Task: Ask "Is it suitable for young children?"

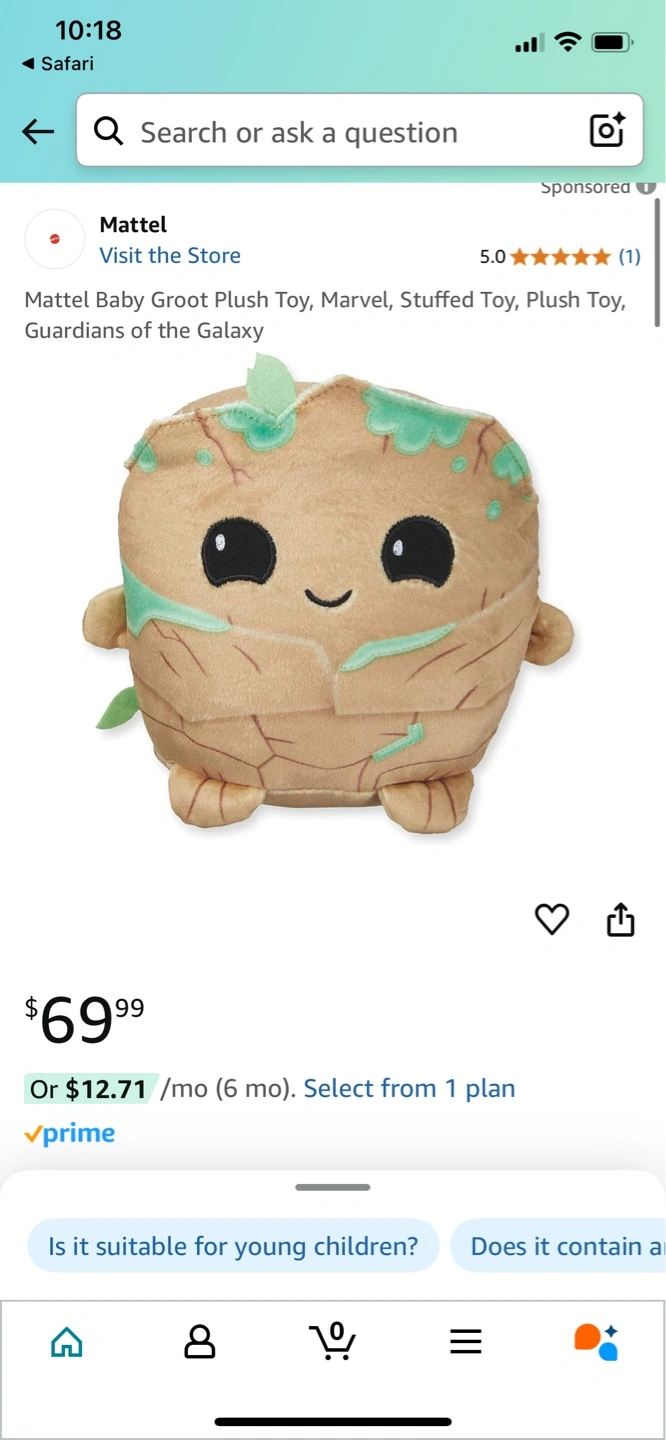Action: [x=233, y=1246]
